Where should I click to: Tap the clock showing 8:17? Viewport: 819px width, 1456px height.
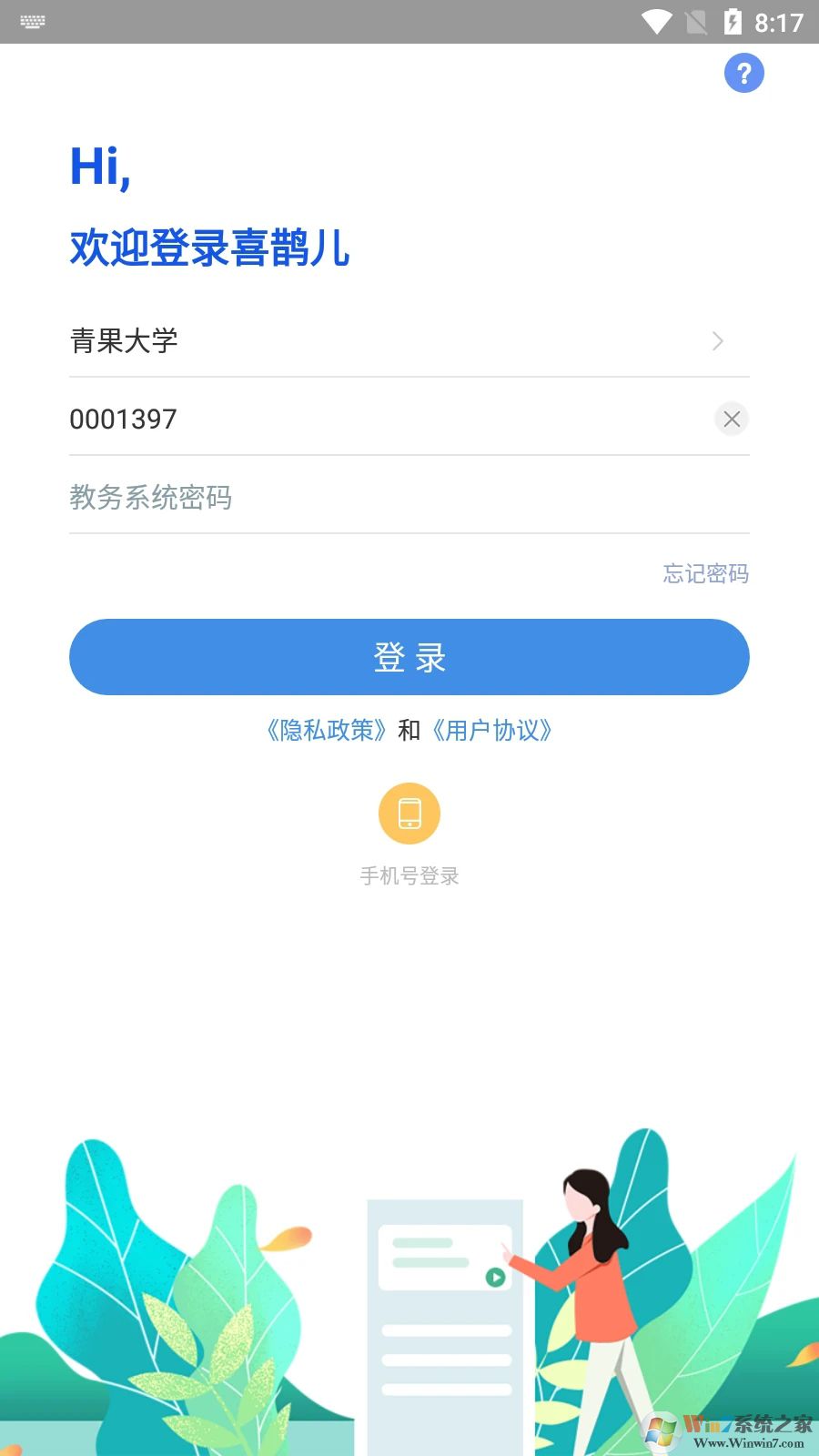click(x=780, y=20)
